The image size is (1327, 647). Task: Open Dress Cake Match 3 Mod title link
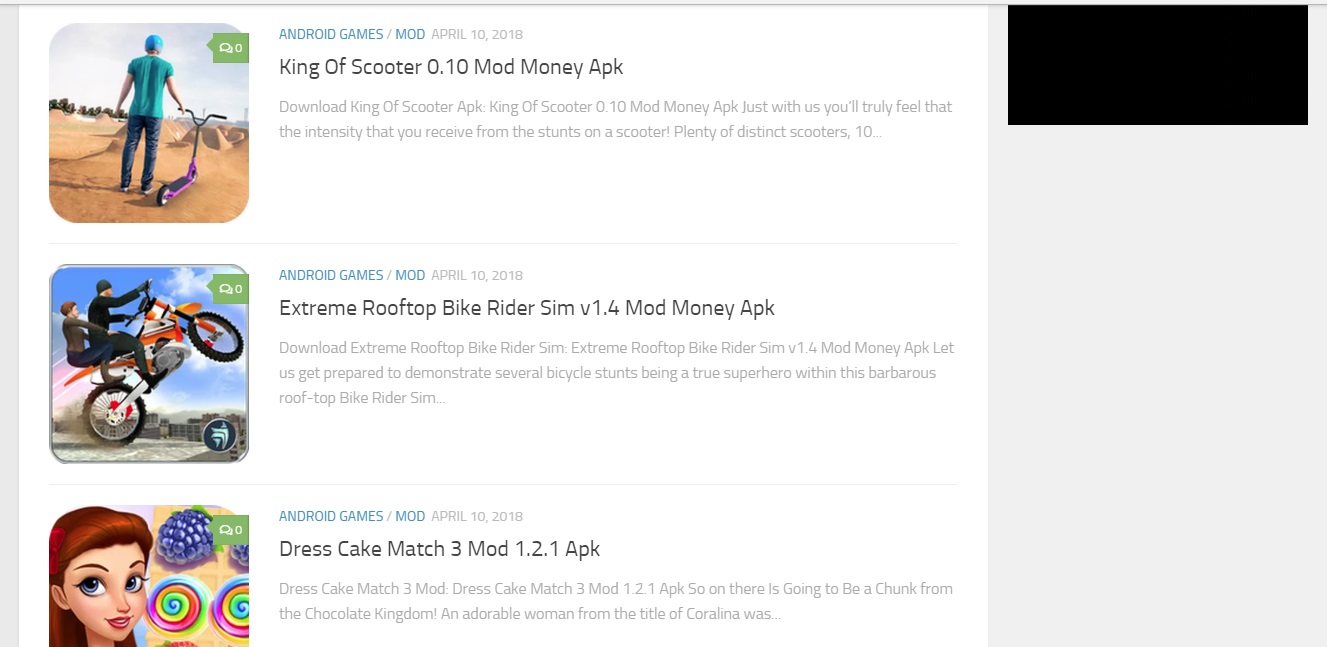[439, 549]
